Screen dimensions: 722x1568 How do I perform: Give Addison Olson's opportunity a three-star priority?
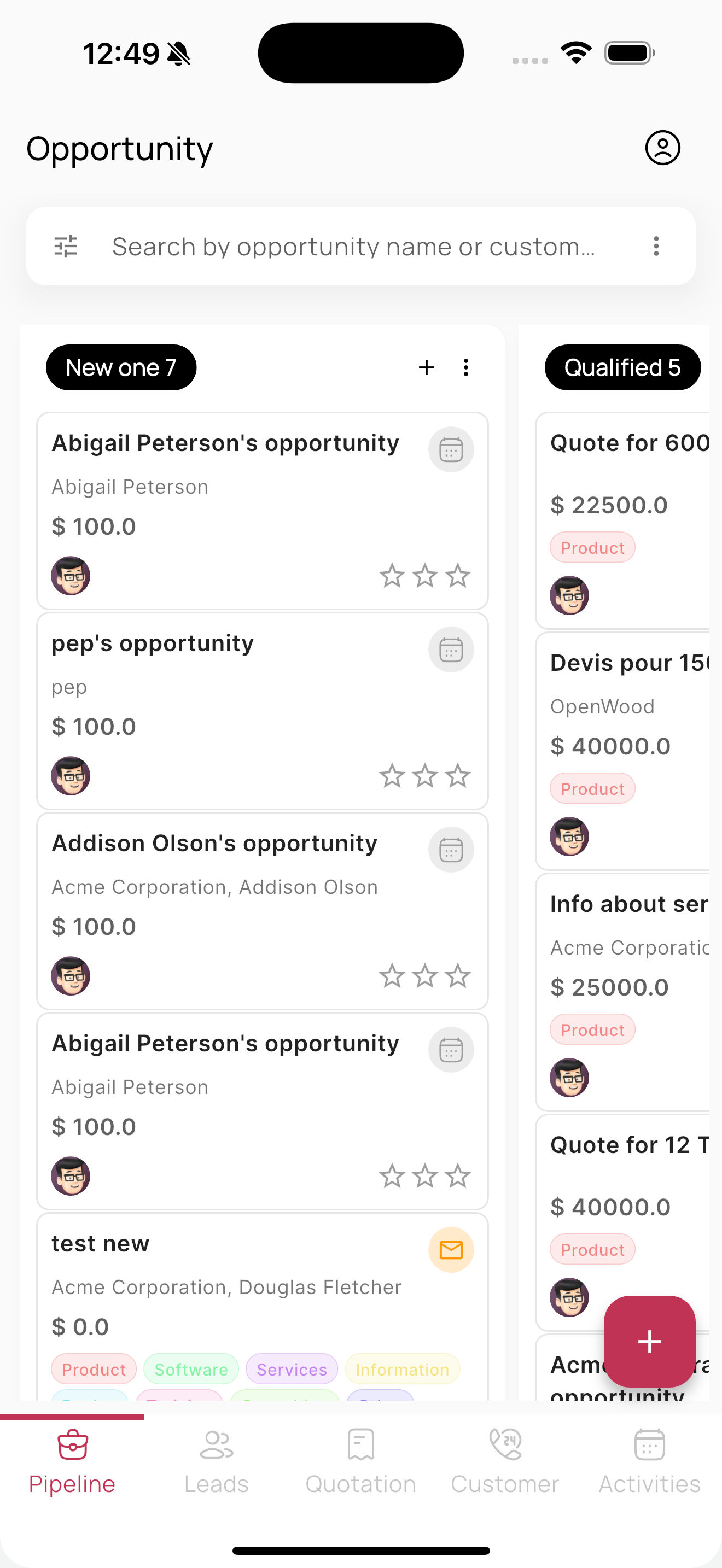point(458,976)
